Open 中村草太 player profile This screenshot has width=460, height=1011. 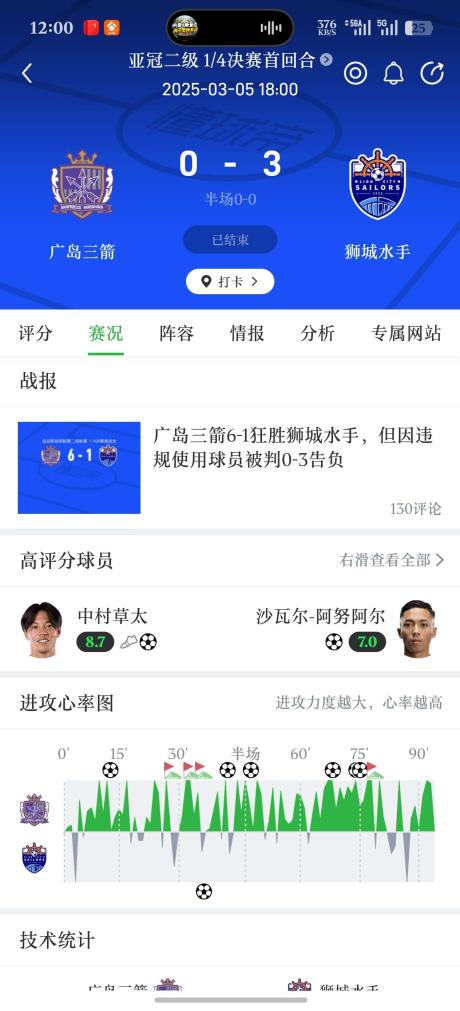coord(88,629)
